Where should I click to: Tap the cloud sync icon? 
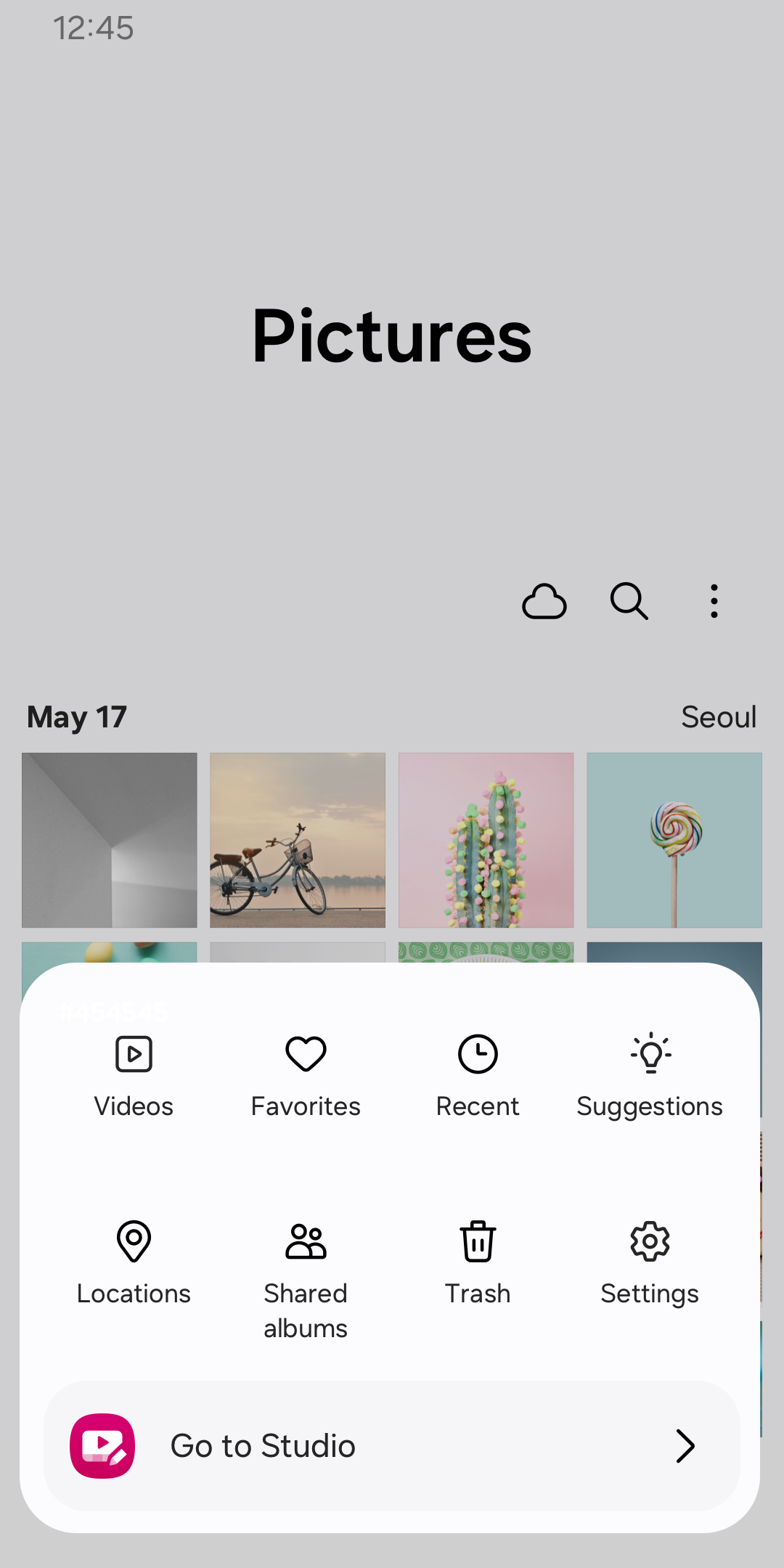click(544, 601)
